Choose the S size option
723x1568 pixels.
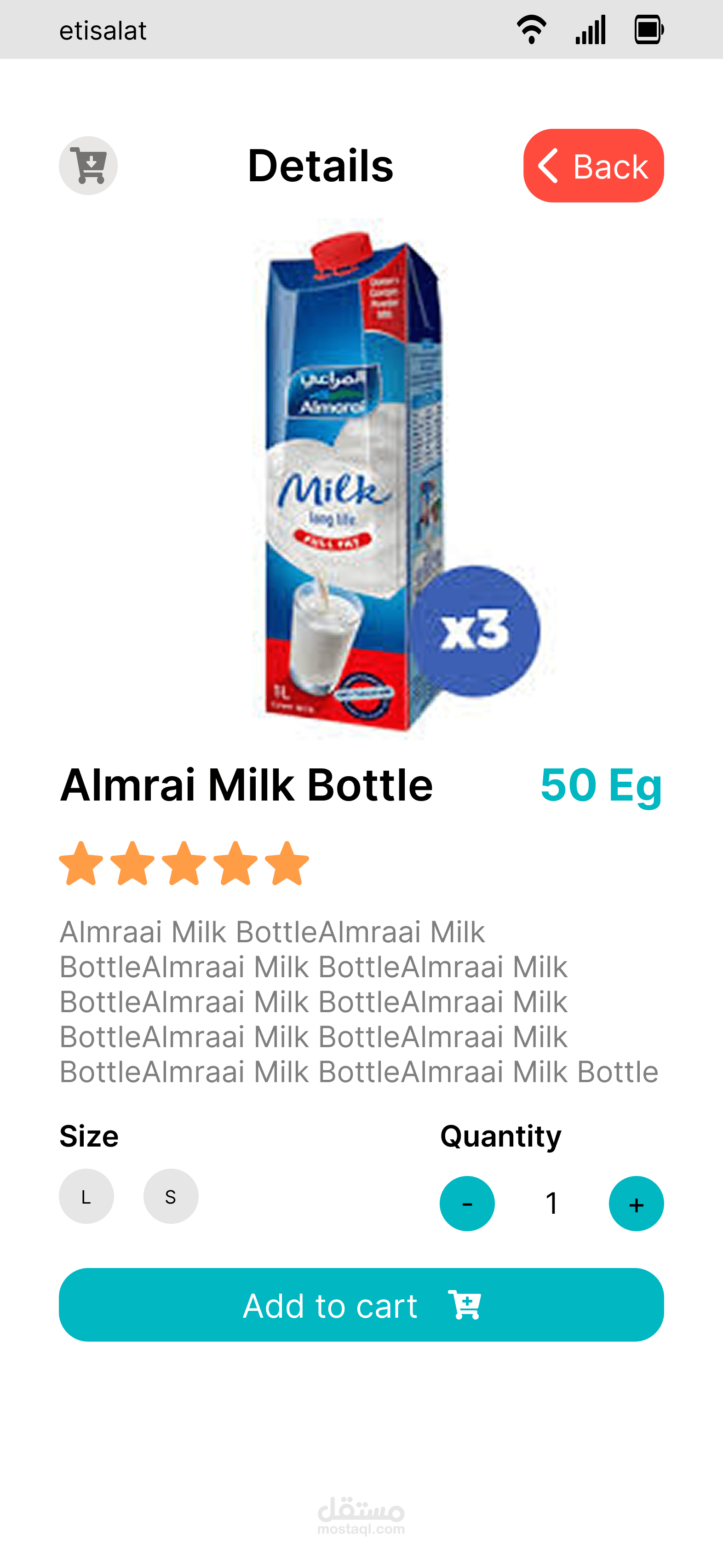[171, 1196]
